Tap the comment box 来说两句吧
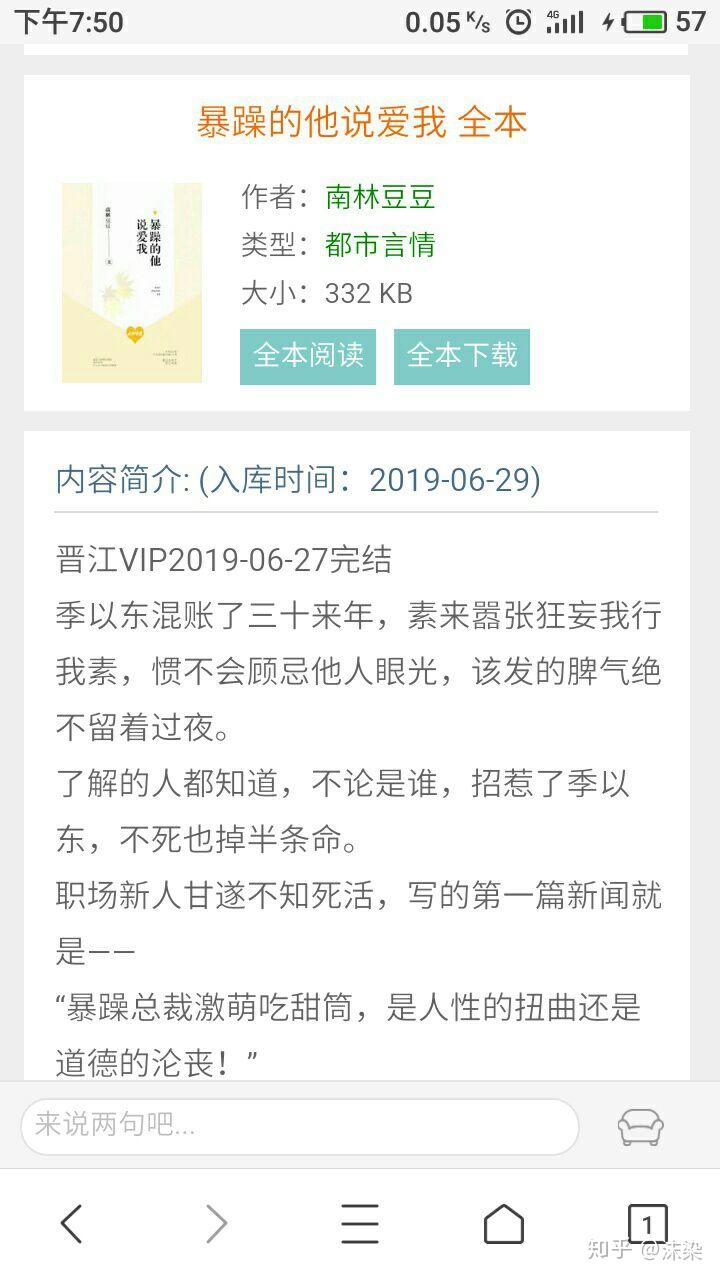 tap(300, 1126)
